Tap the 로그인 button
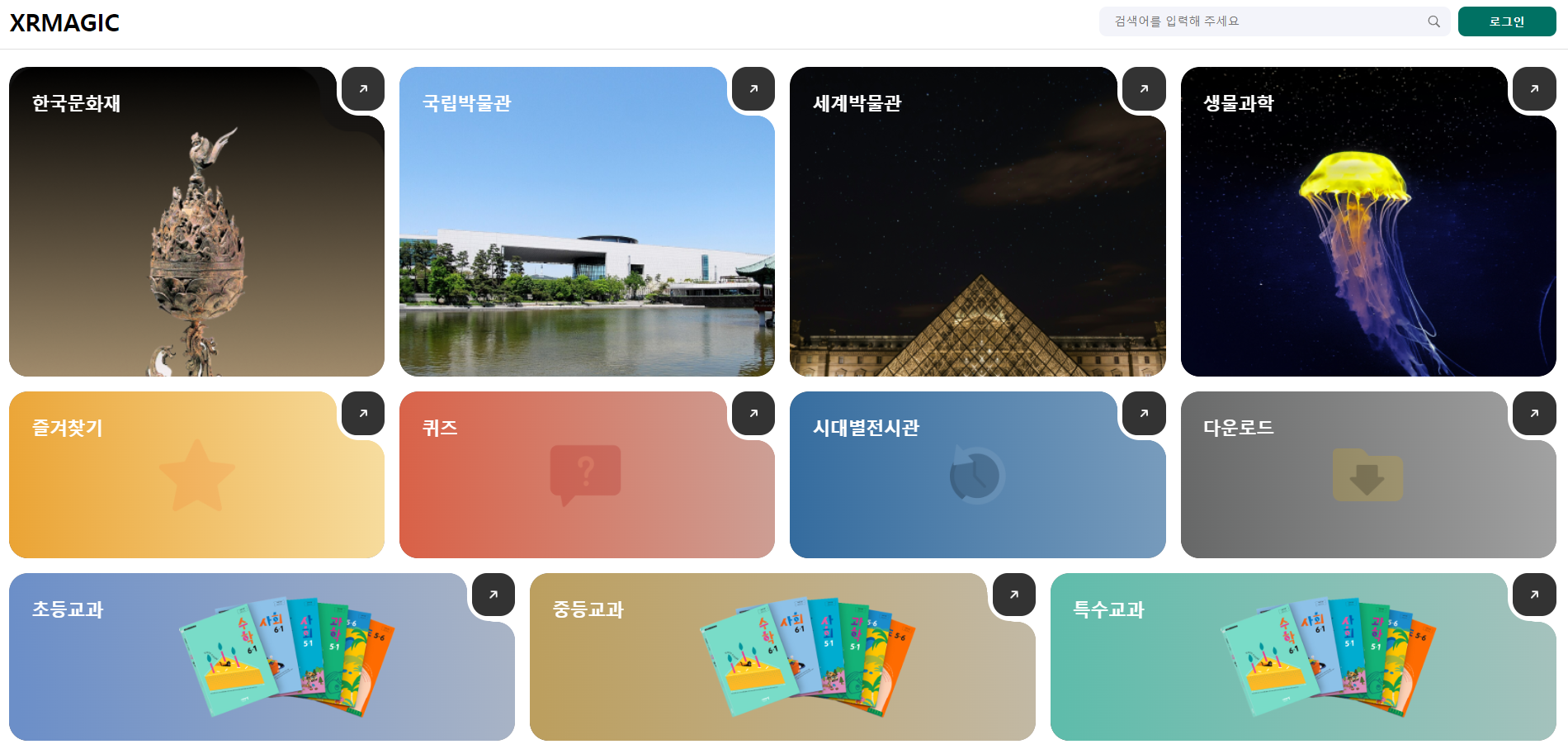This screenshot has height=749, width=1568. pos(1506,21)
